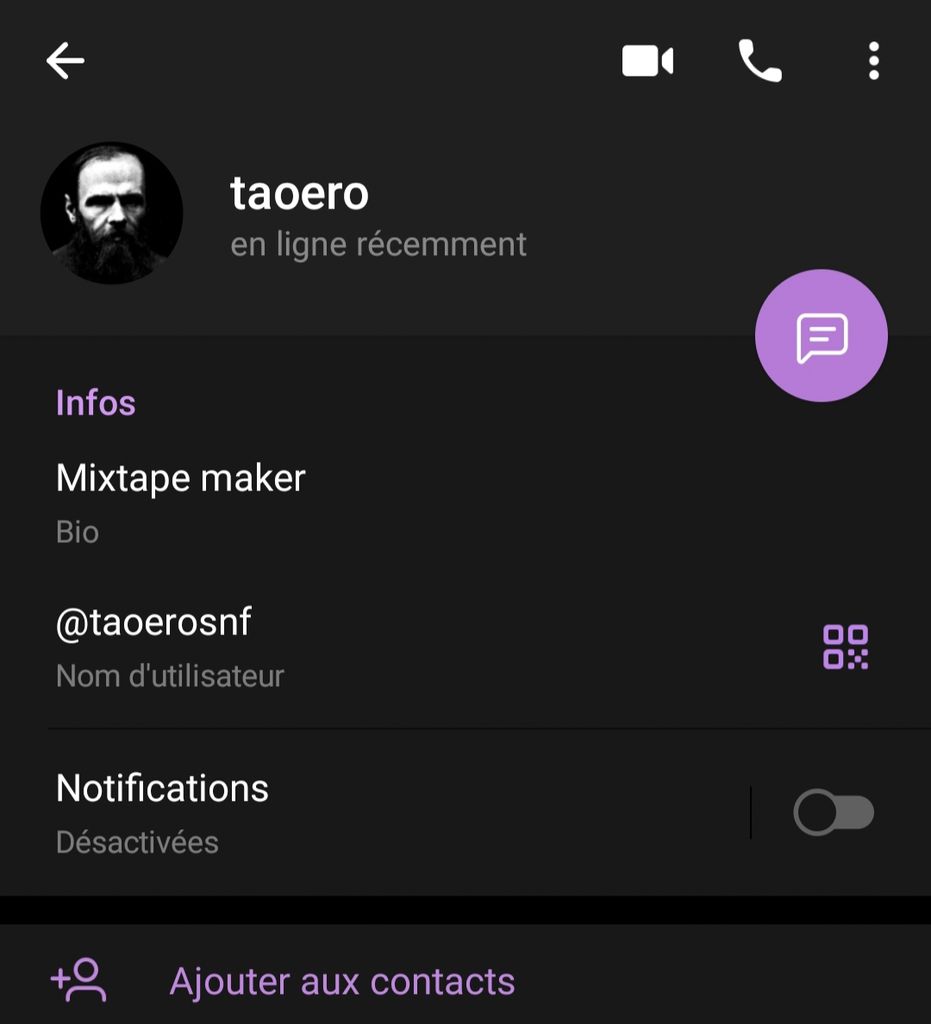The width and height of the screenshot is (931, 1024).
Task: Show the QR code for @taoerosnf
Action: click(845, 647)
